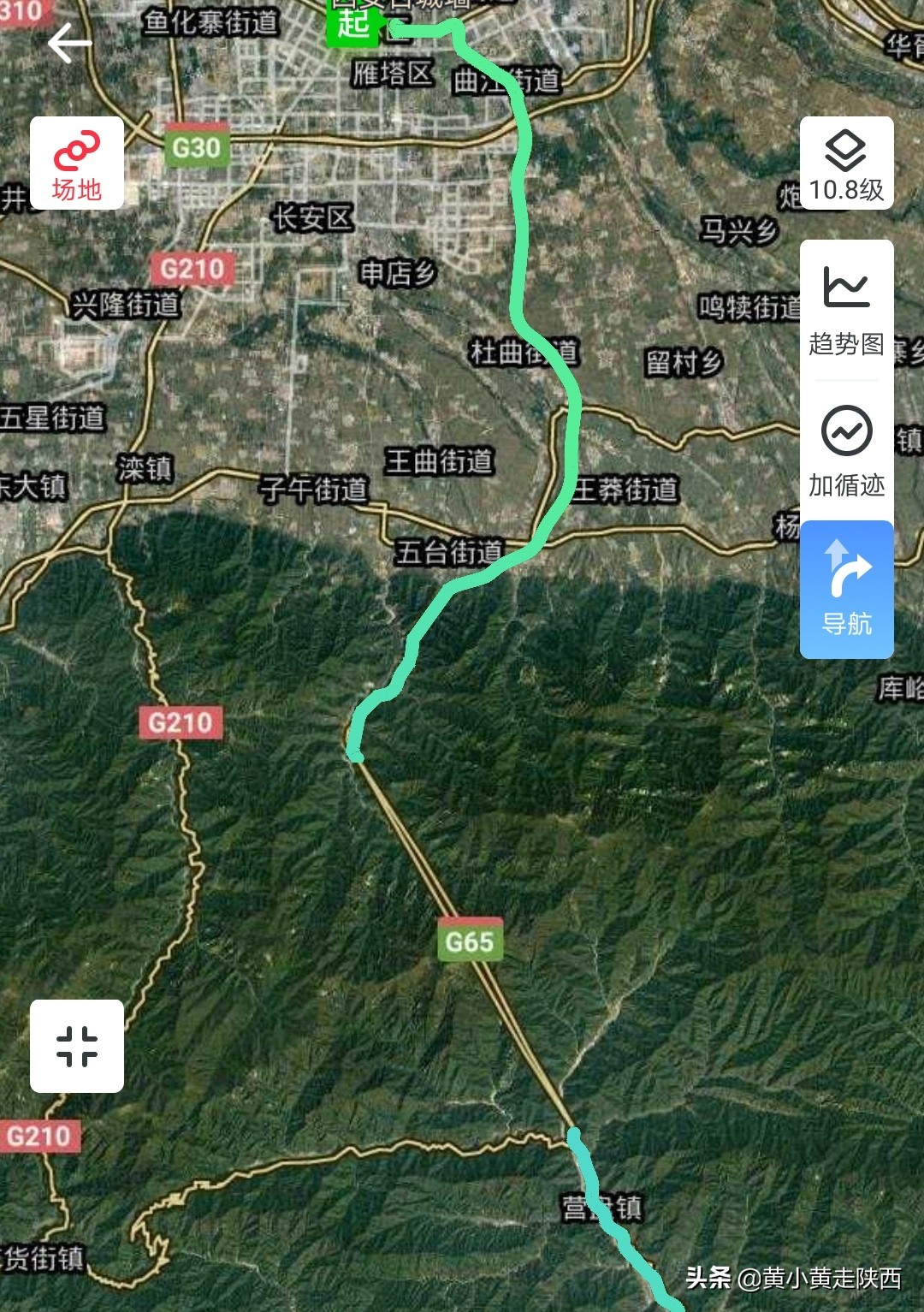
Task: Select the 长安区 district label
Action: pyautogui.click(x=311, y=217)
